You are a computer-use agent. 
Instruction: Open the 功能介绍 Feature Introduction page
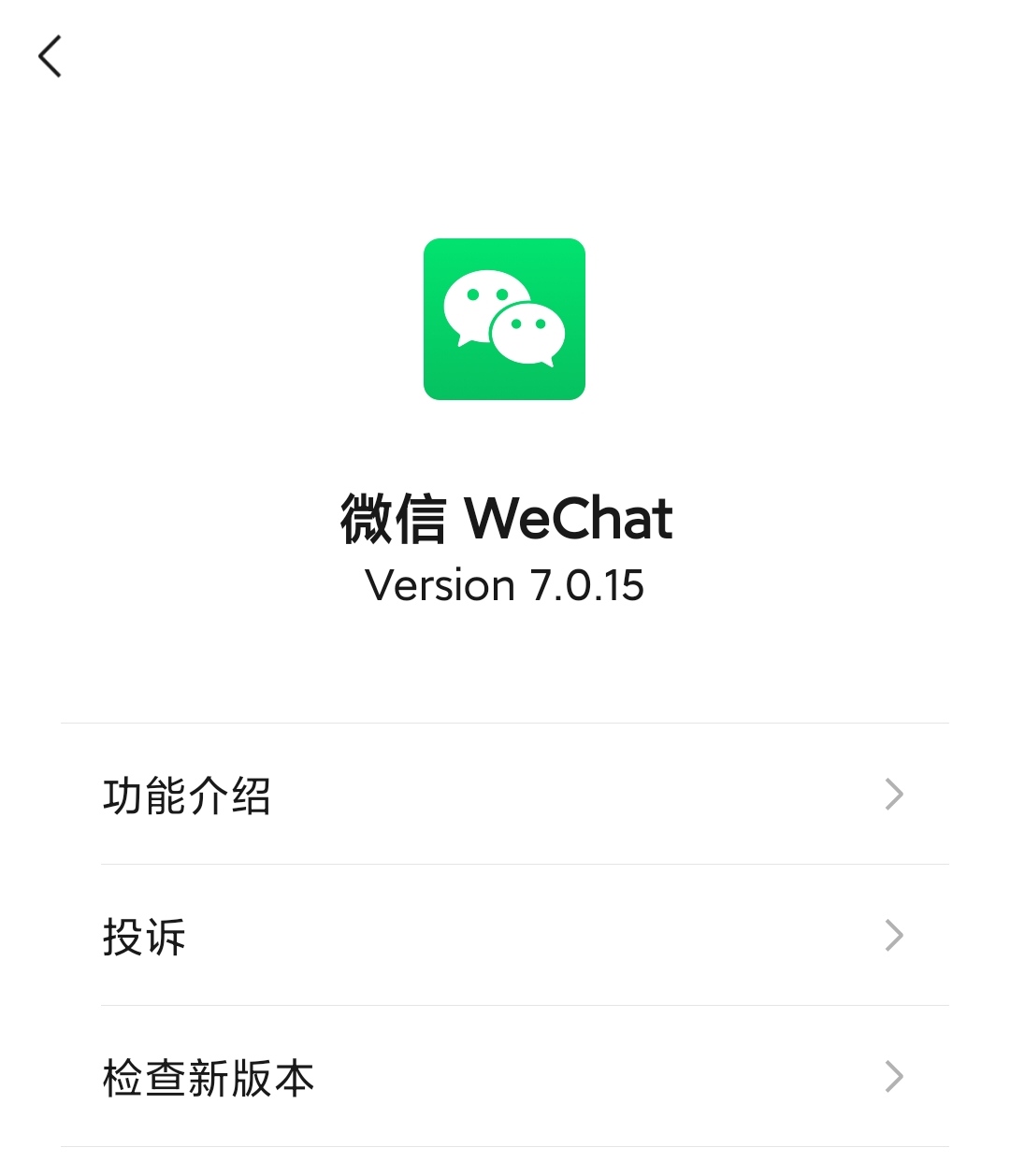[505, 794]
